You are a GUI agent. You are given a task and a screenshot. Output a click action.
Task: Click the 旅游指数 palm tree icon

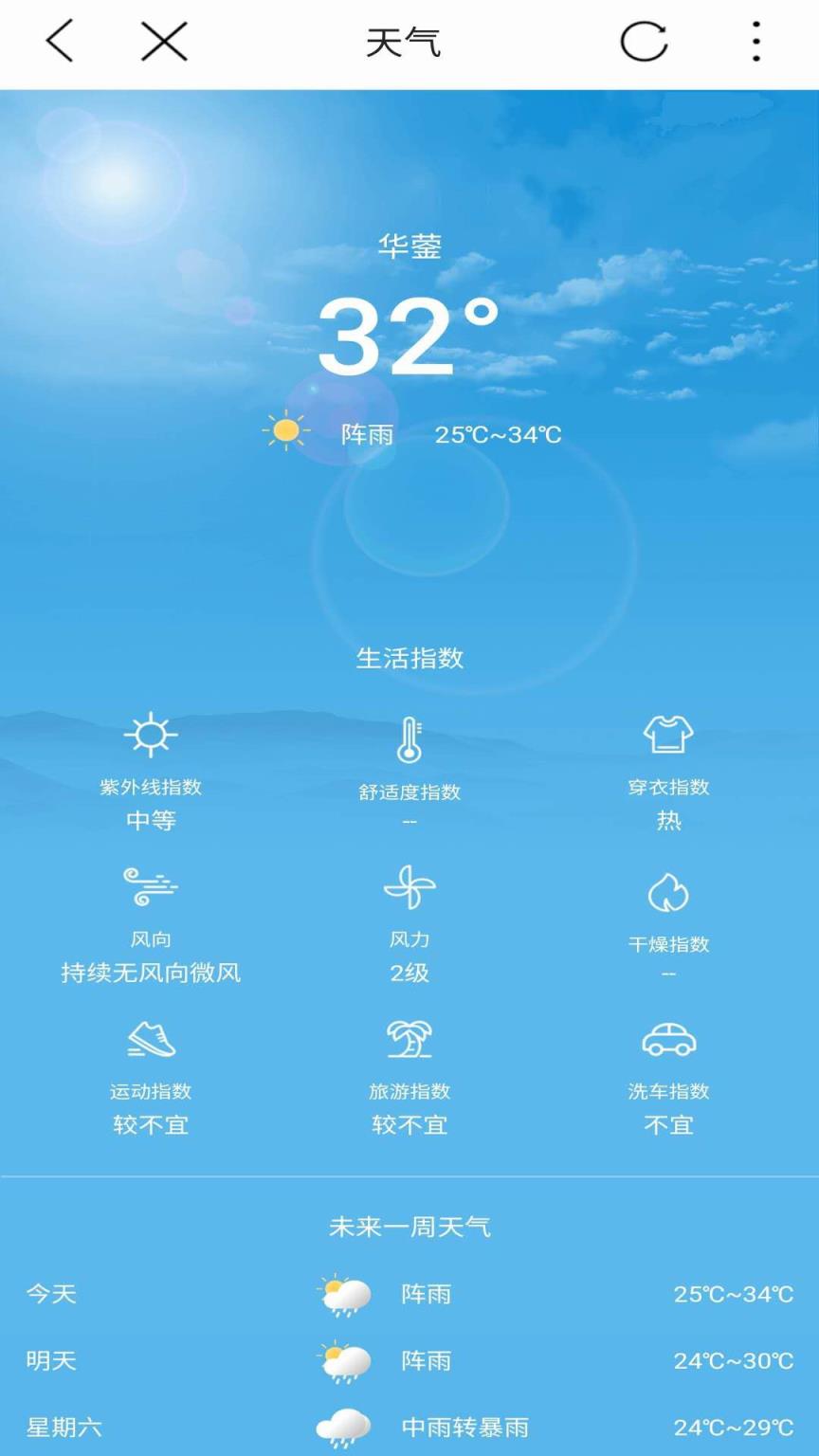409,1041
